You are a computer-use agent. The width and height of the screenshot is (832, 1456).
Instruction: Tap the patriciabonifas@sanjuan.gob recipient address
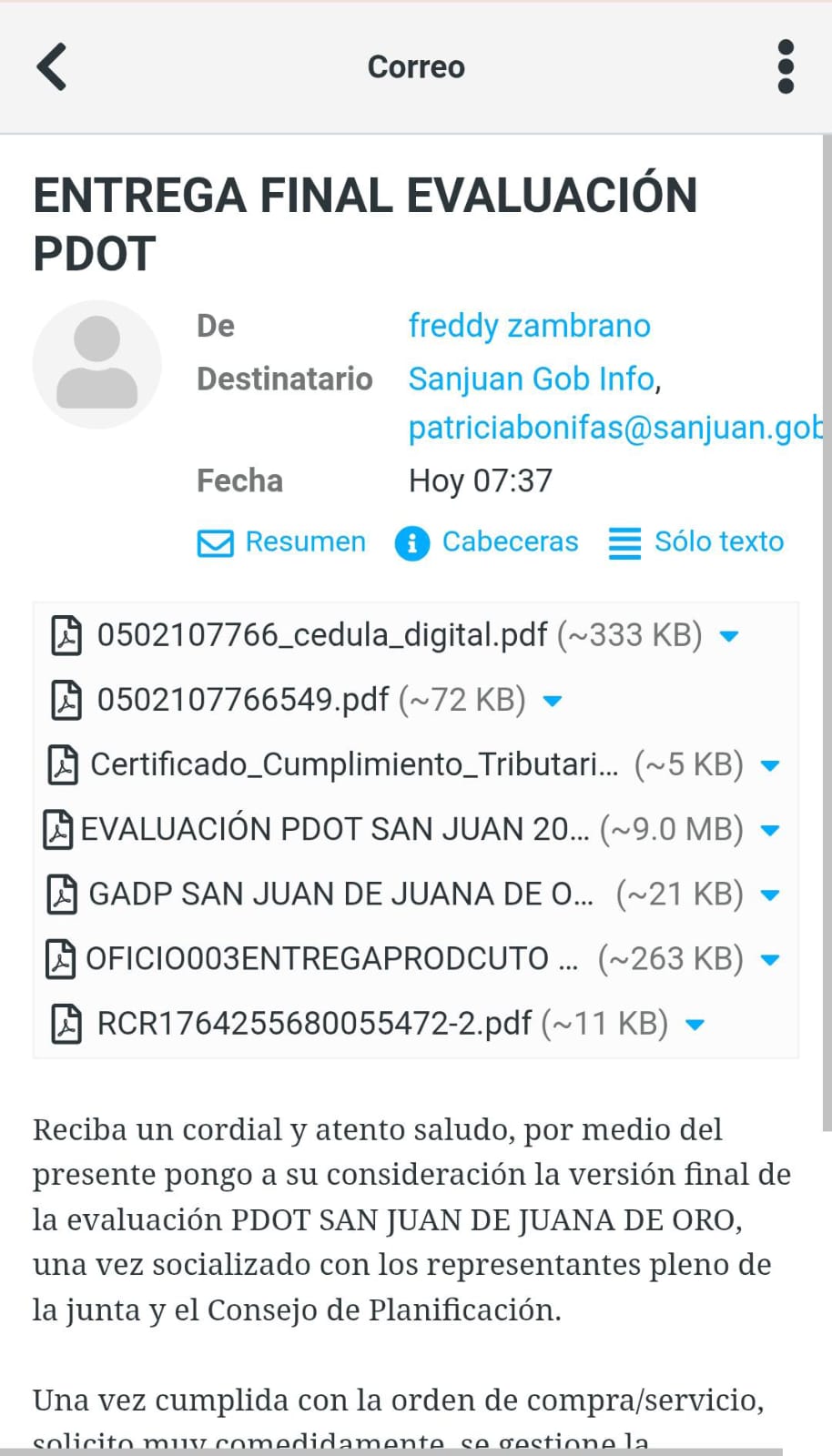615,427
